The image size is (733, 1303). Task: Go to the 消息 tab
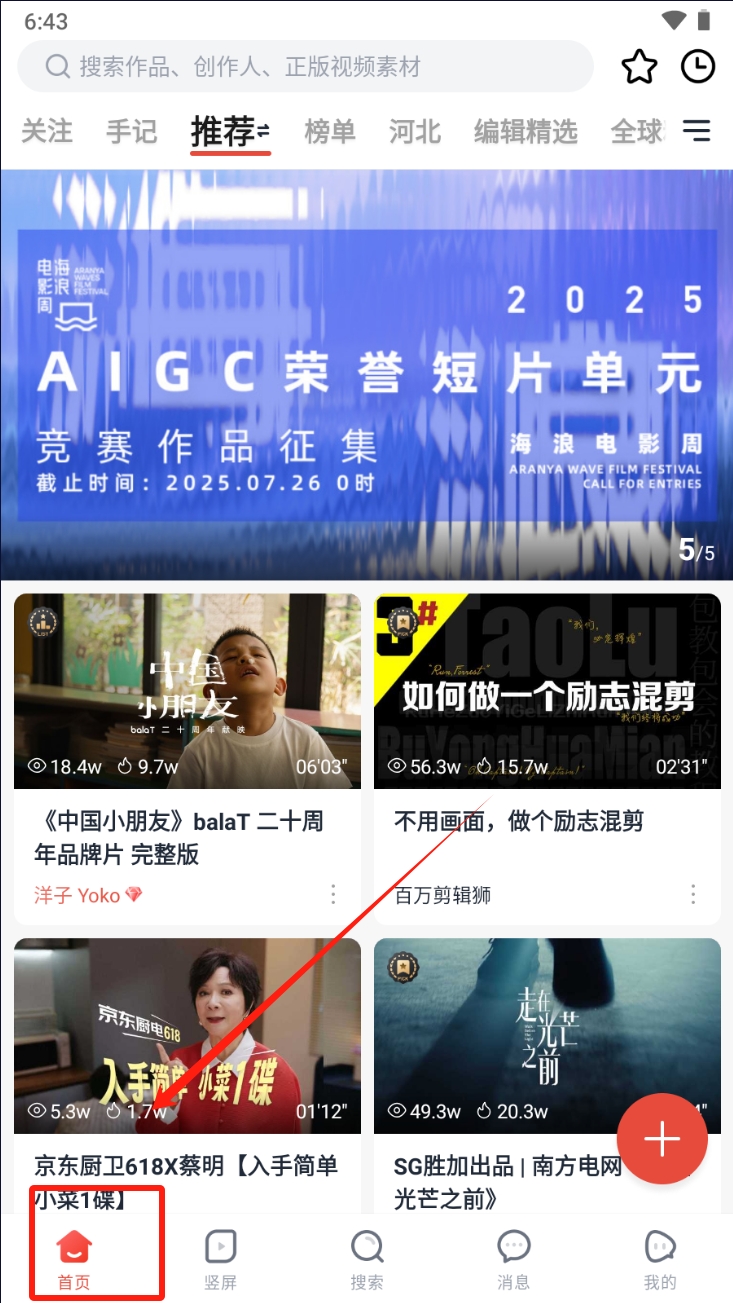coord(514,1258)
